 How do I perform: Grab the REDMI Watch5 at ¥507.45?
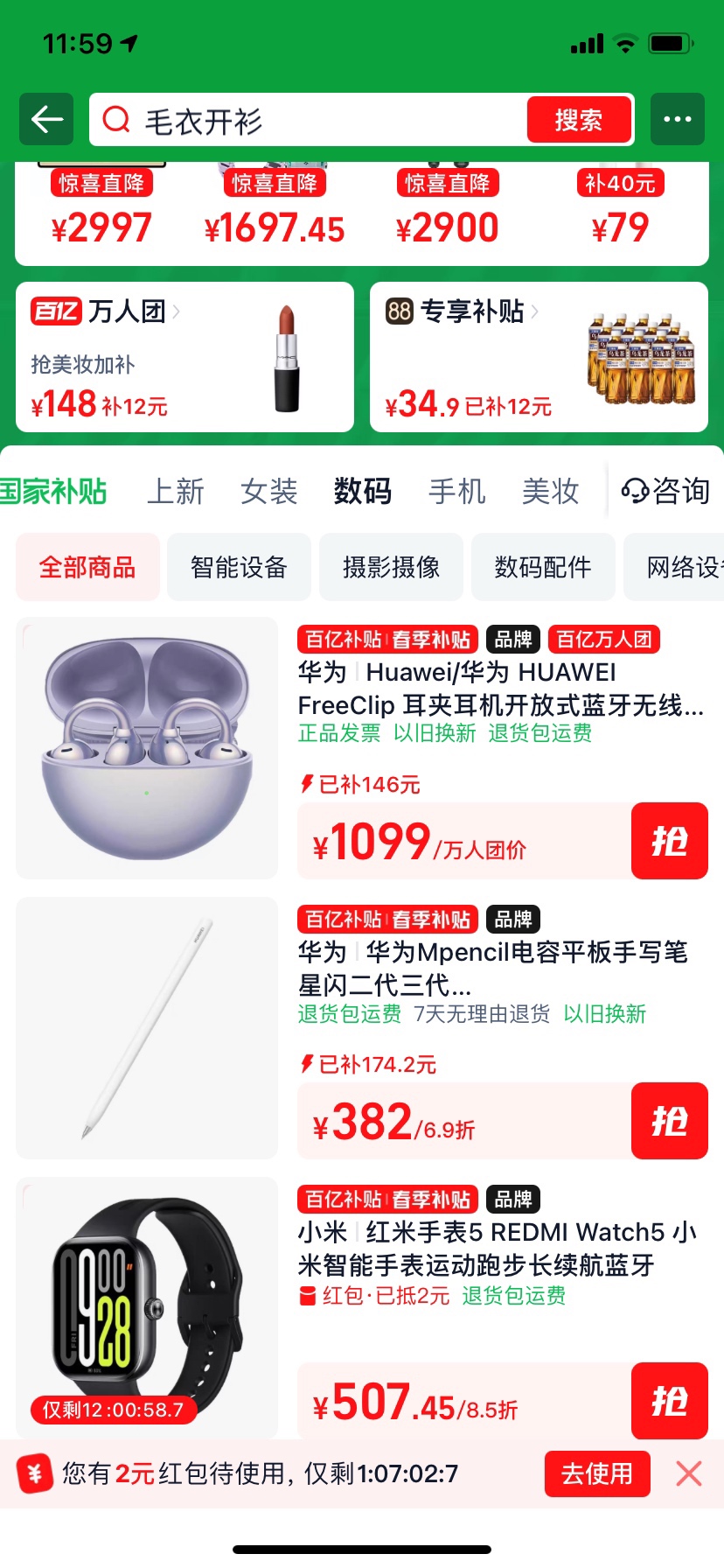tap(669, 1400)
